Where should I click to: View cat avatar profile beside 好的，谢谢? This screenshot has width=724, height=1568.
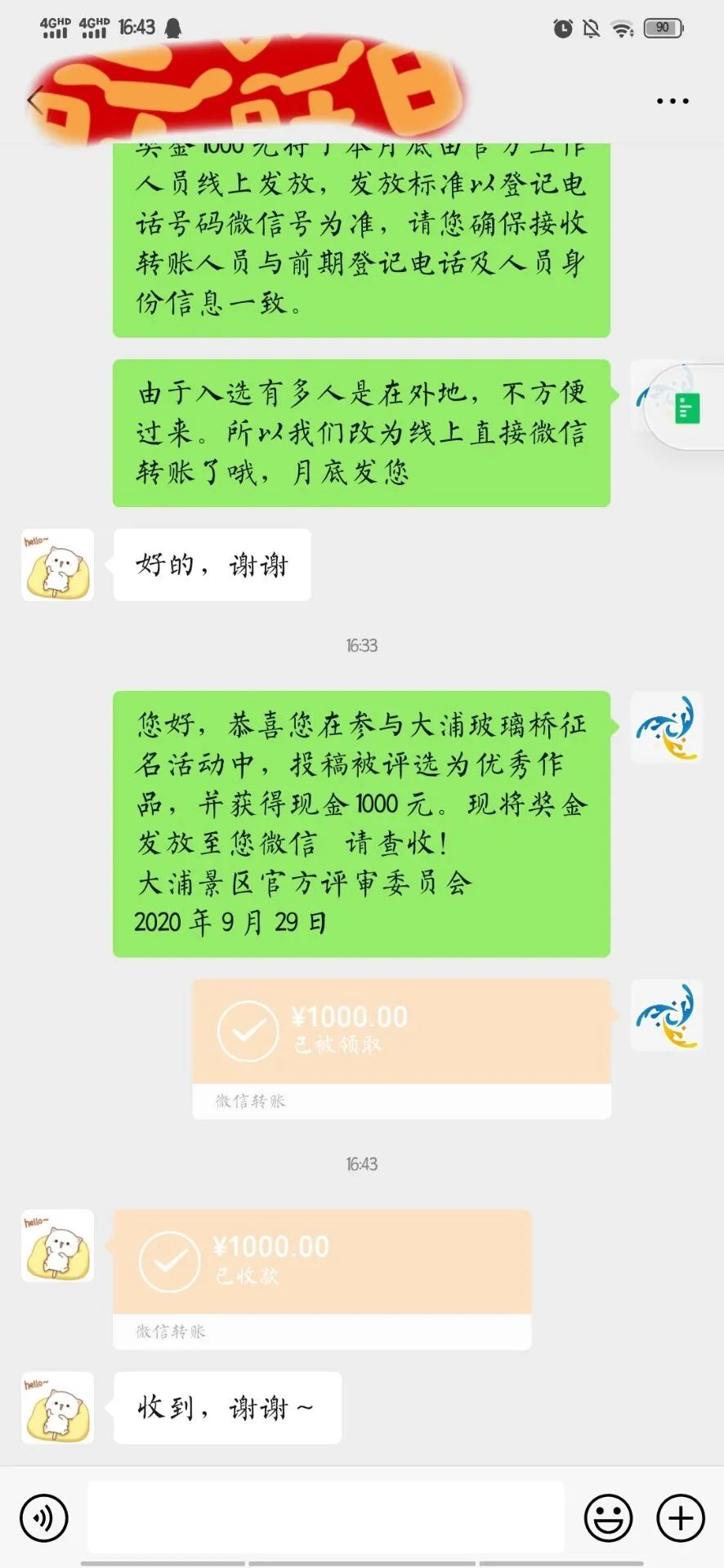pos(57,565)
